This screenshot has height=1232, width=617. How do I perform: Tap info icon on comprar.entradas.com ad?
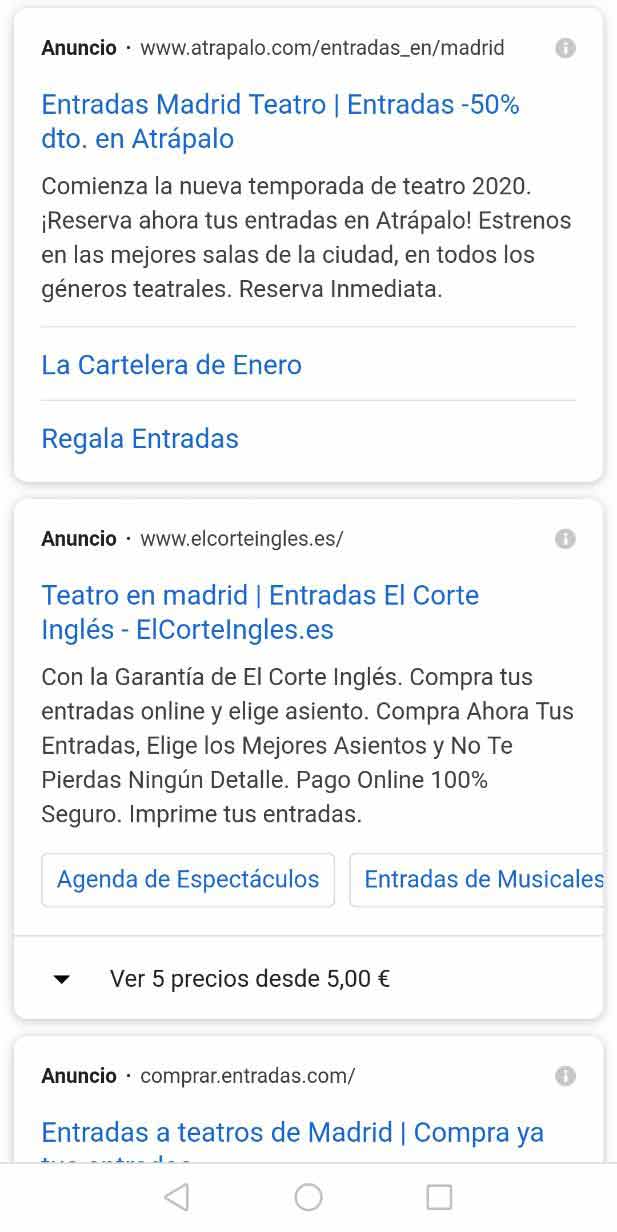click(565, 1077)
